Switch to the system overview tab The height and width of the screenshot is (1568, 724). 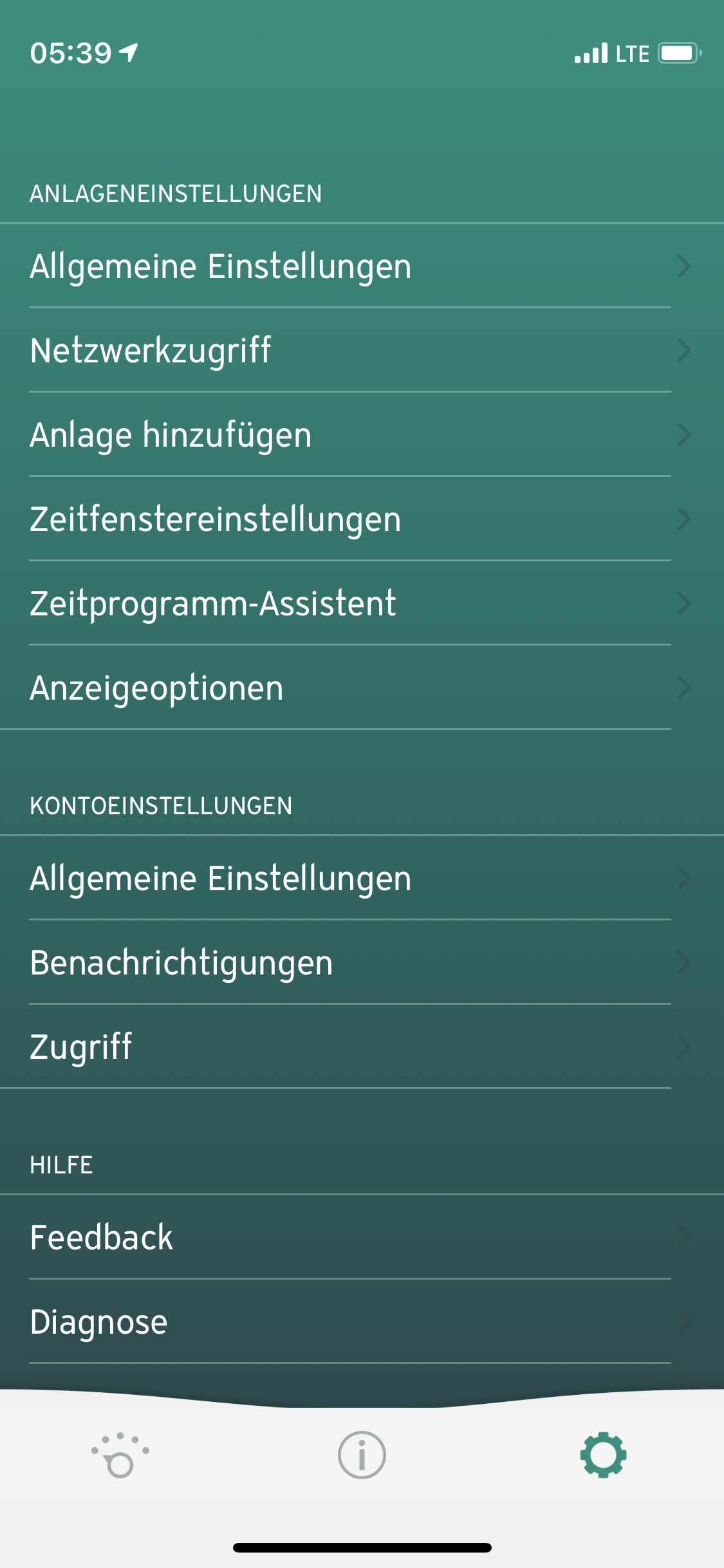pyautogui.click(x=120, y=1455)
